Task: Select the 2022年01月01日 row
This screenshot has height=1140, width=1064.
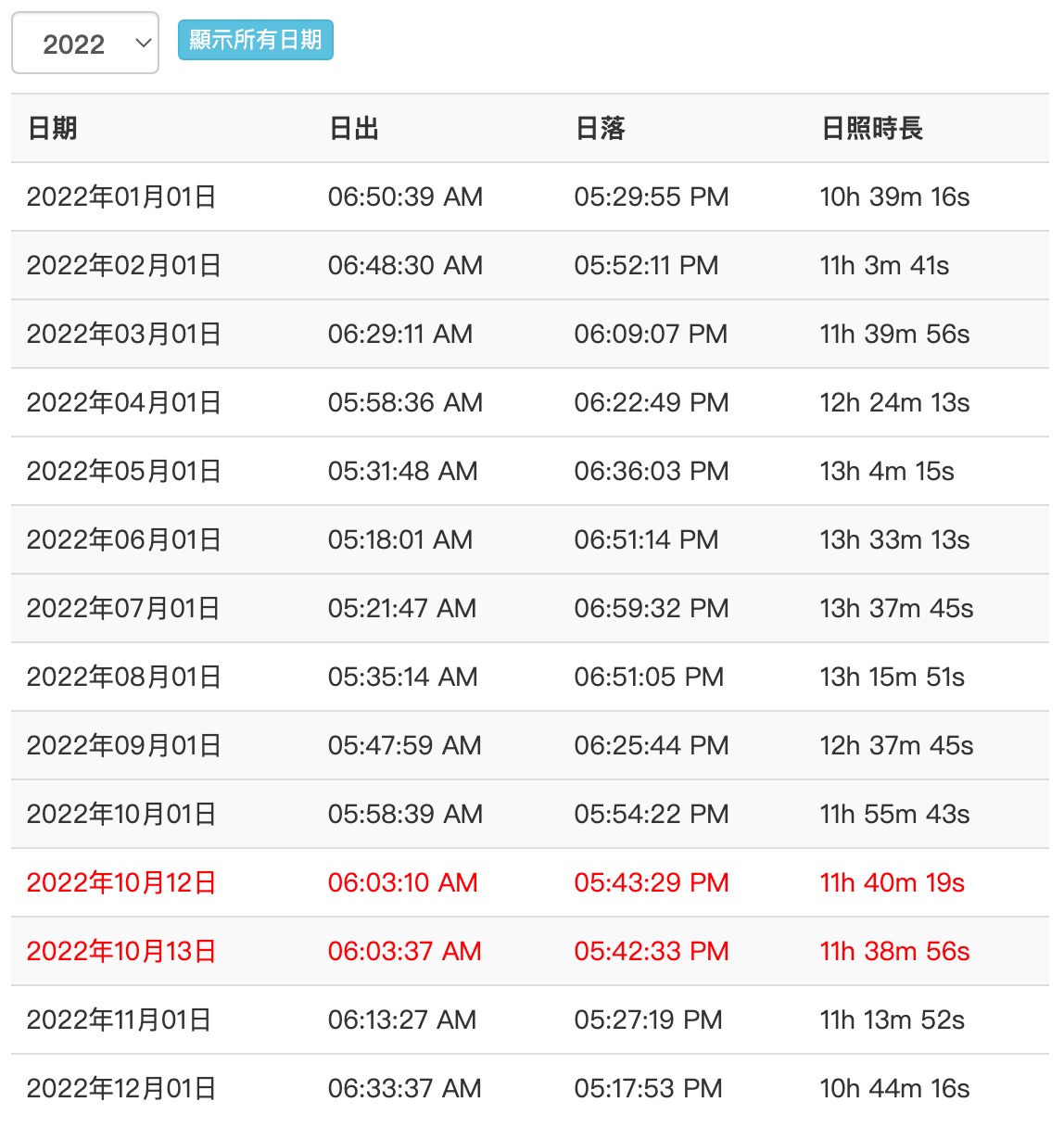Action: coord(121,196)
